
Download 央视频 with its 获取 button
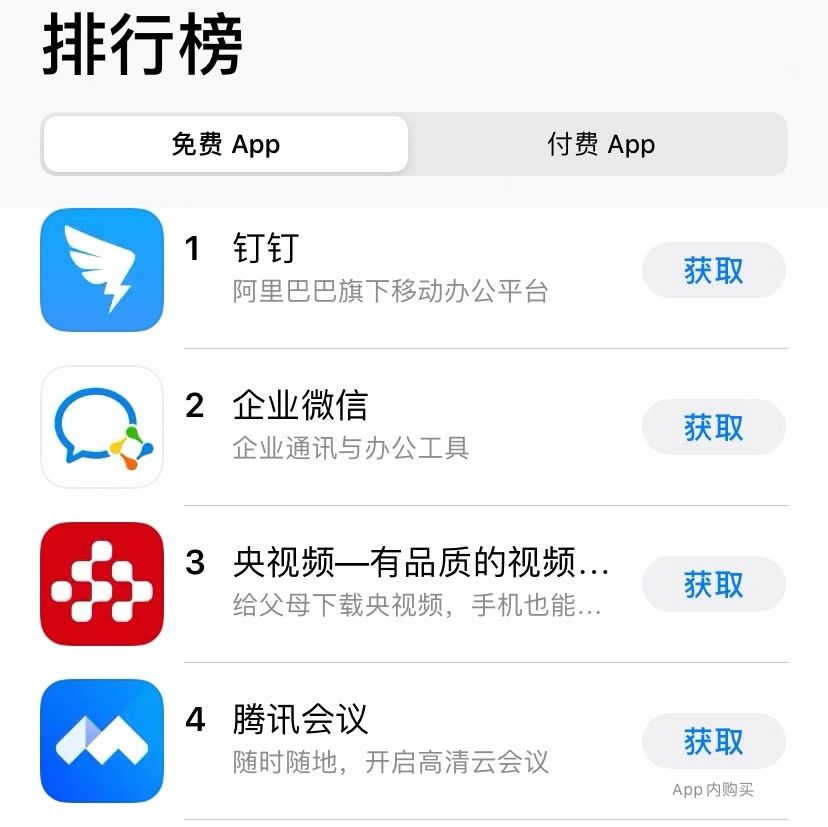[x=713, y=584]
